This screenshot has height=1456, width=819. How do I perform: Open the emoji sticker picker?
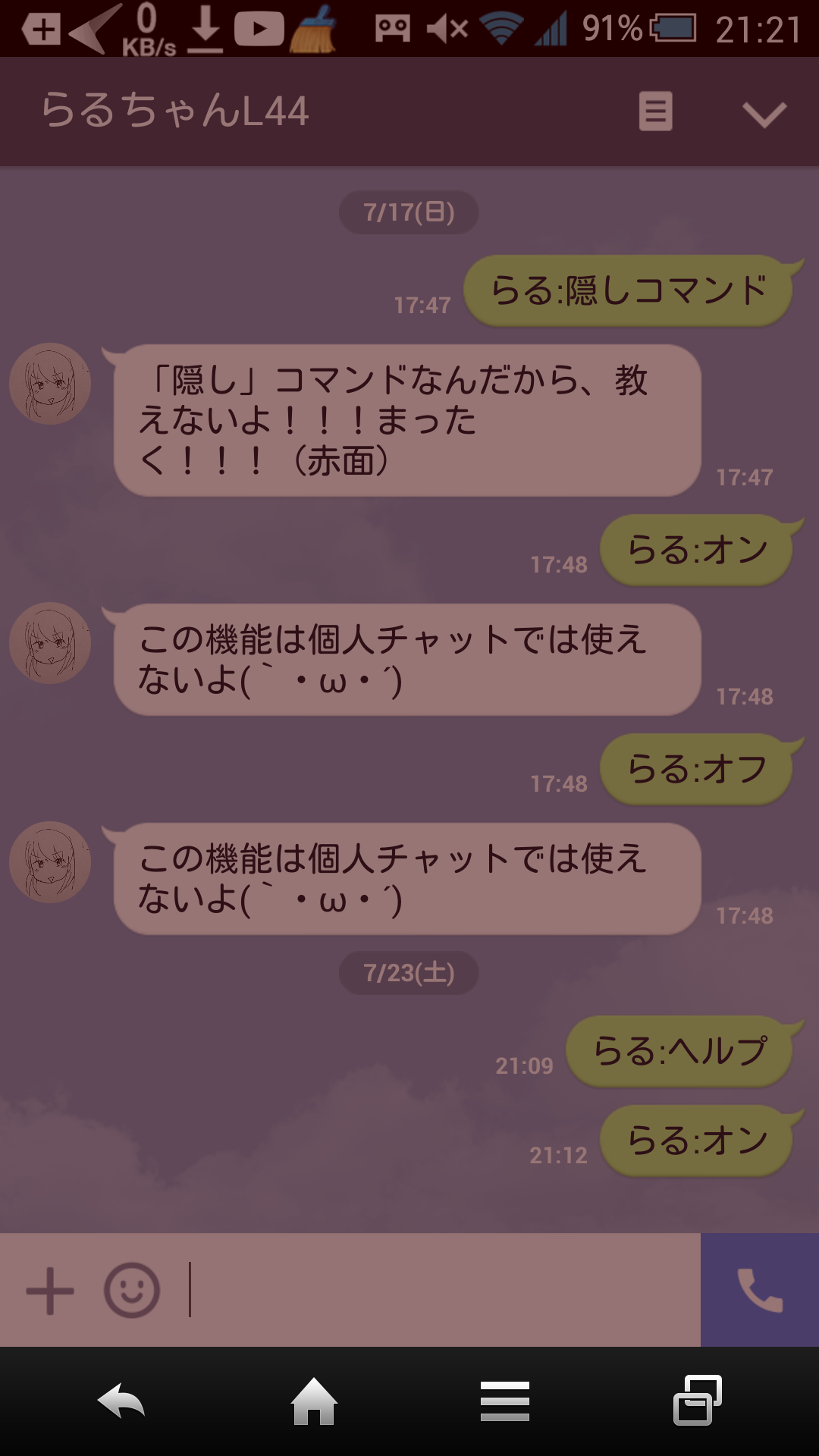132,1290
